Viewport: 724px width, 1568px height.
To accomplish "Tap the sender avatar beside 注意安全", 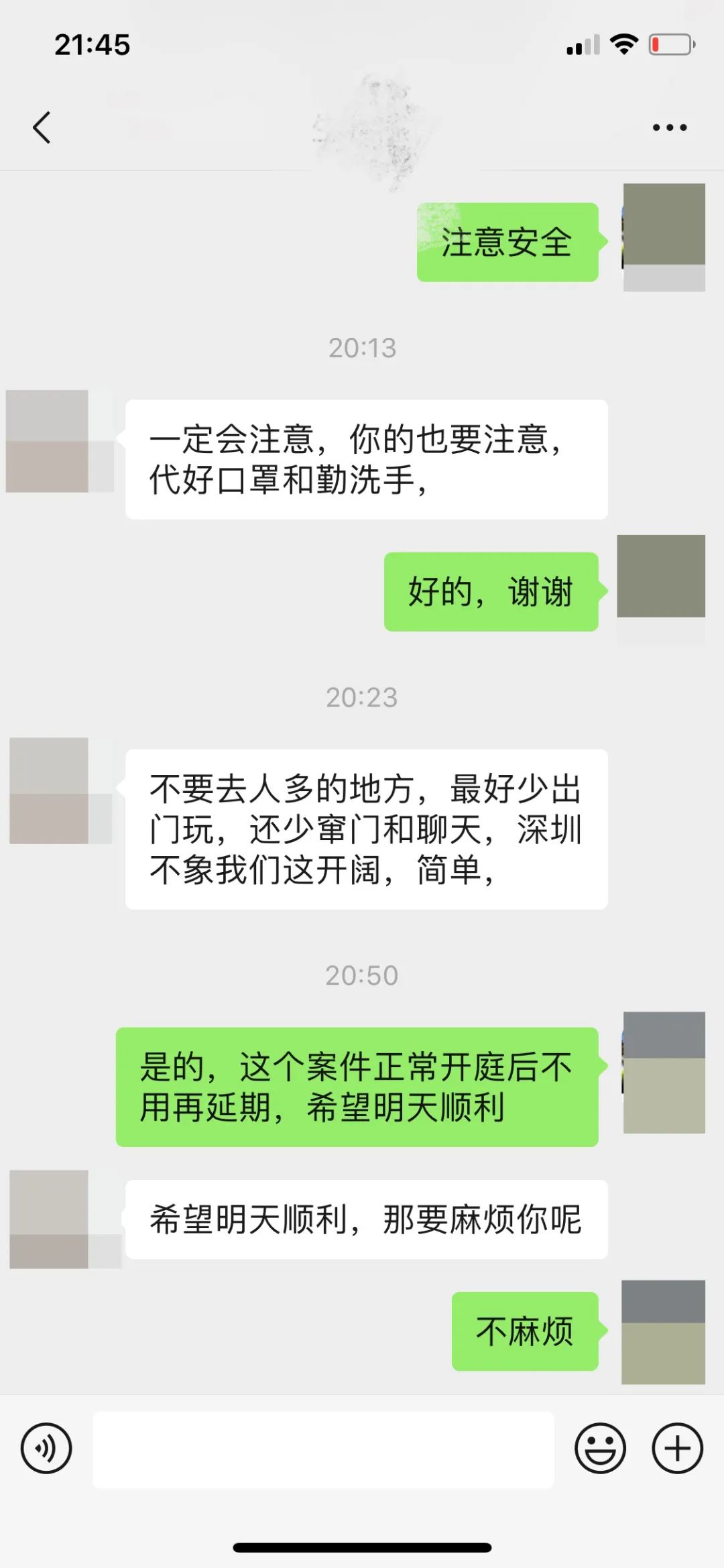I will [664, 237].
